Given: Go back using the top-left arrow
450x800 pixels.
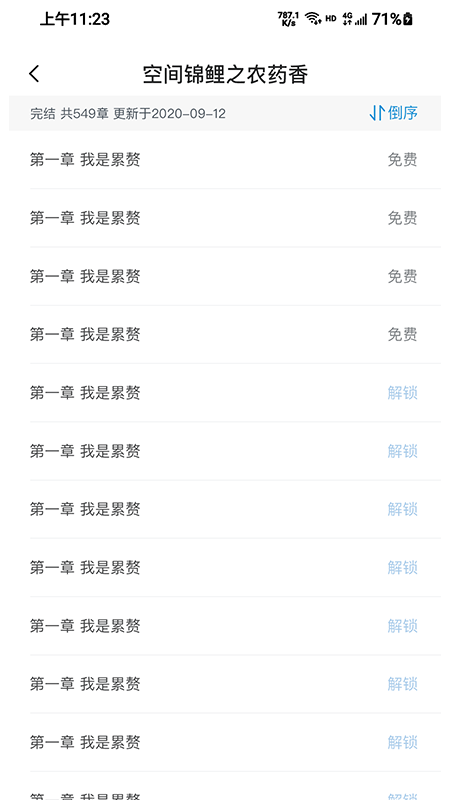Looking at the screenshot, I should click(x=34, y=74).
